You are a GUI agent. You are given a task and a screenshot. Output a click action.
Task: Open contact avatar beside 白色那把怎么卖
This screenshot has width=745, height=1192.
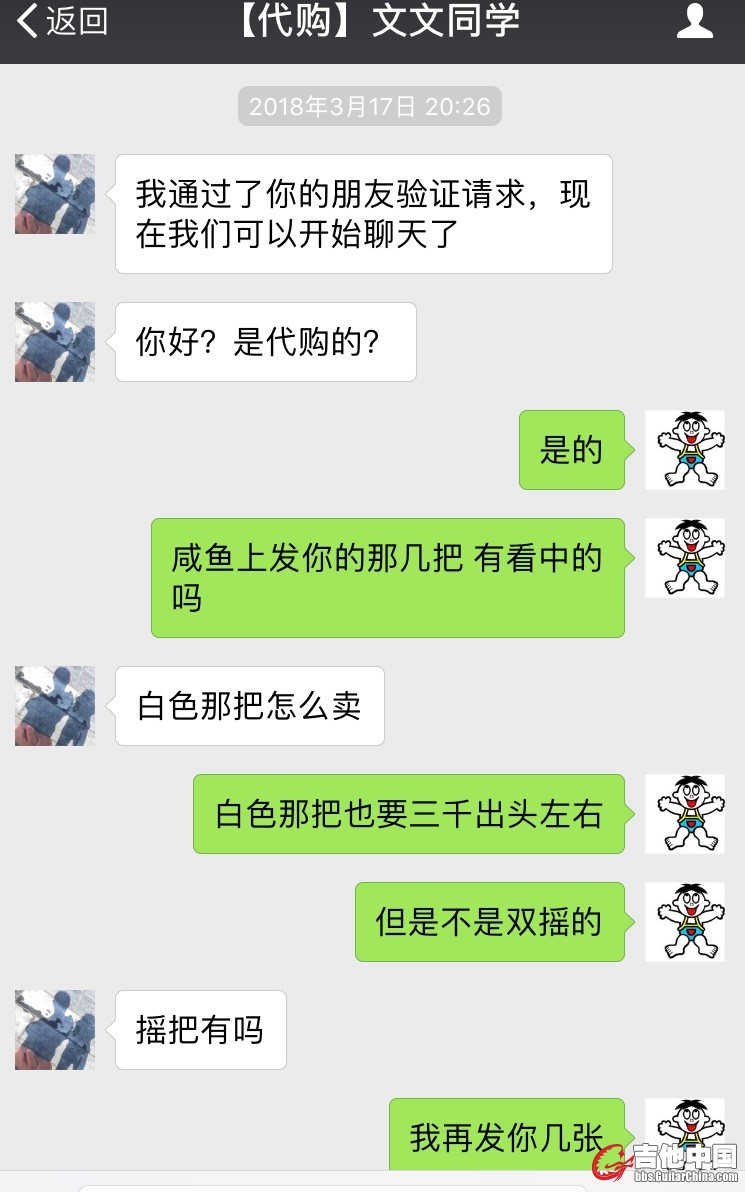55,706
